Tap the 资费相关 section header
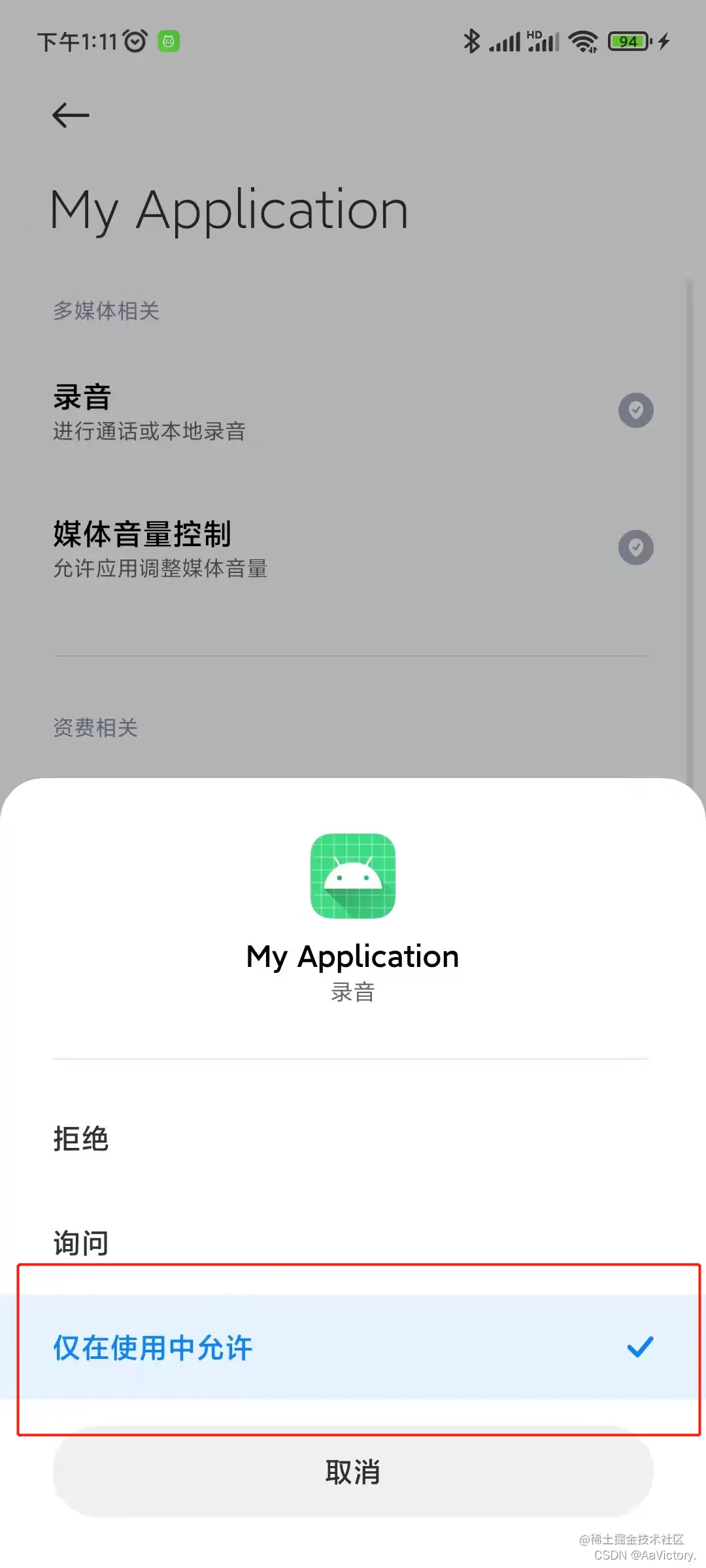The image size is (706, 1568). 95,727
